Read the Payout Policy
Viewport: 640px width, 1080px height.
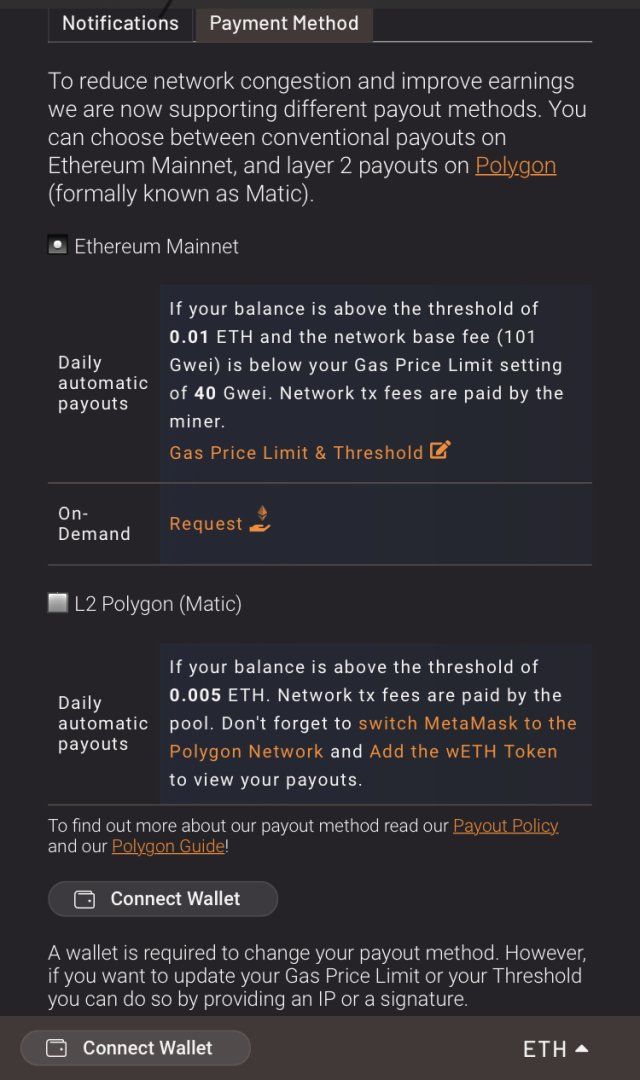pos(505,826)
